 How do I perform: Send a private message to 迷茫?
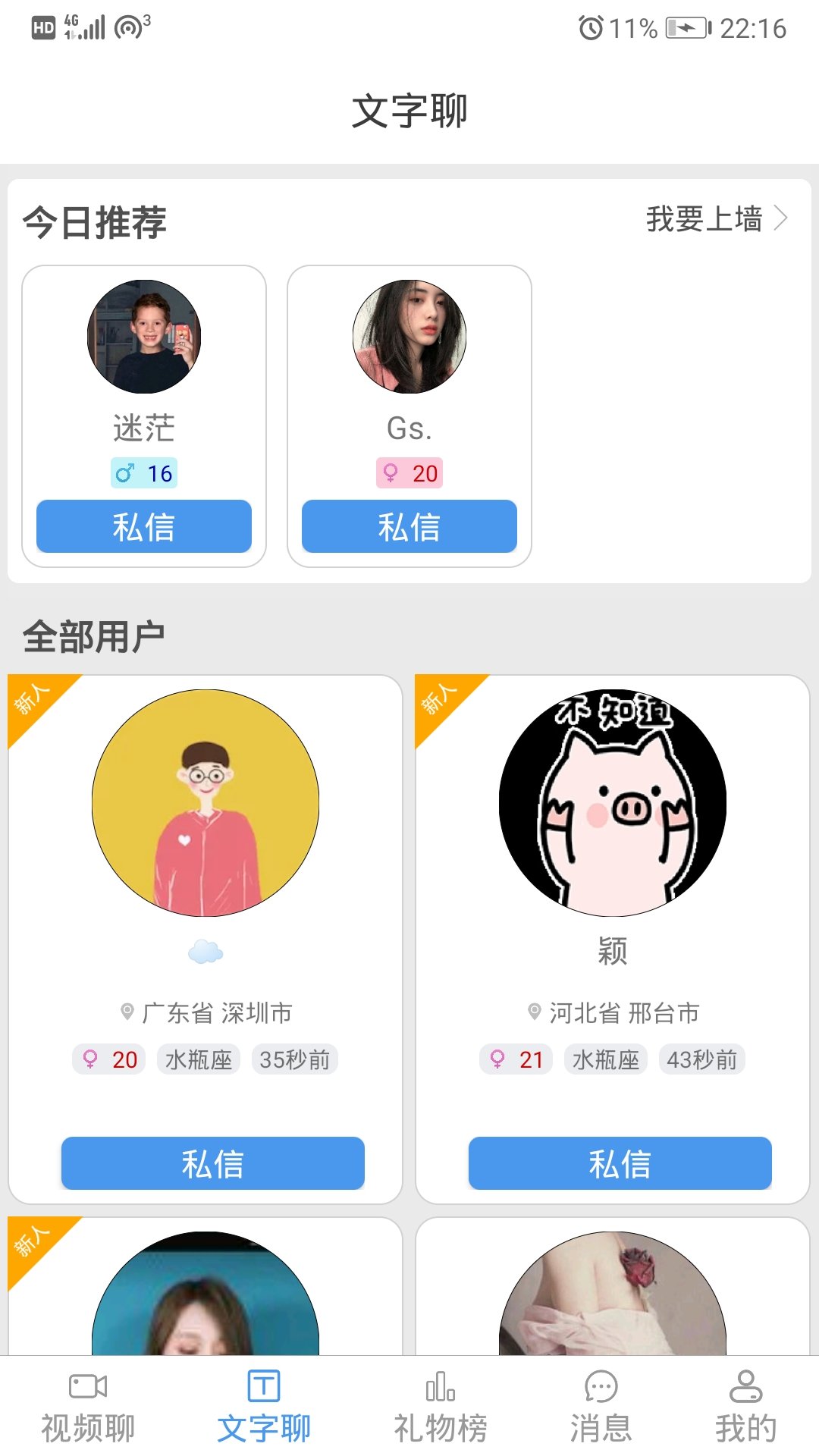(144, 526)
